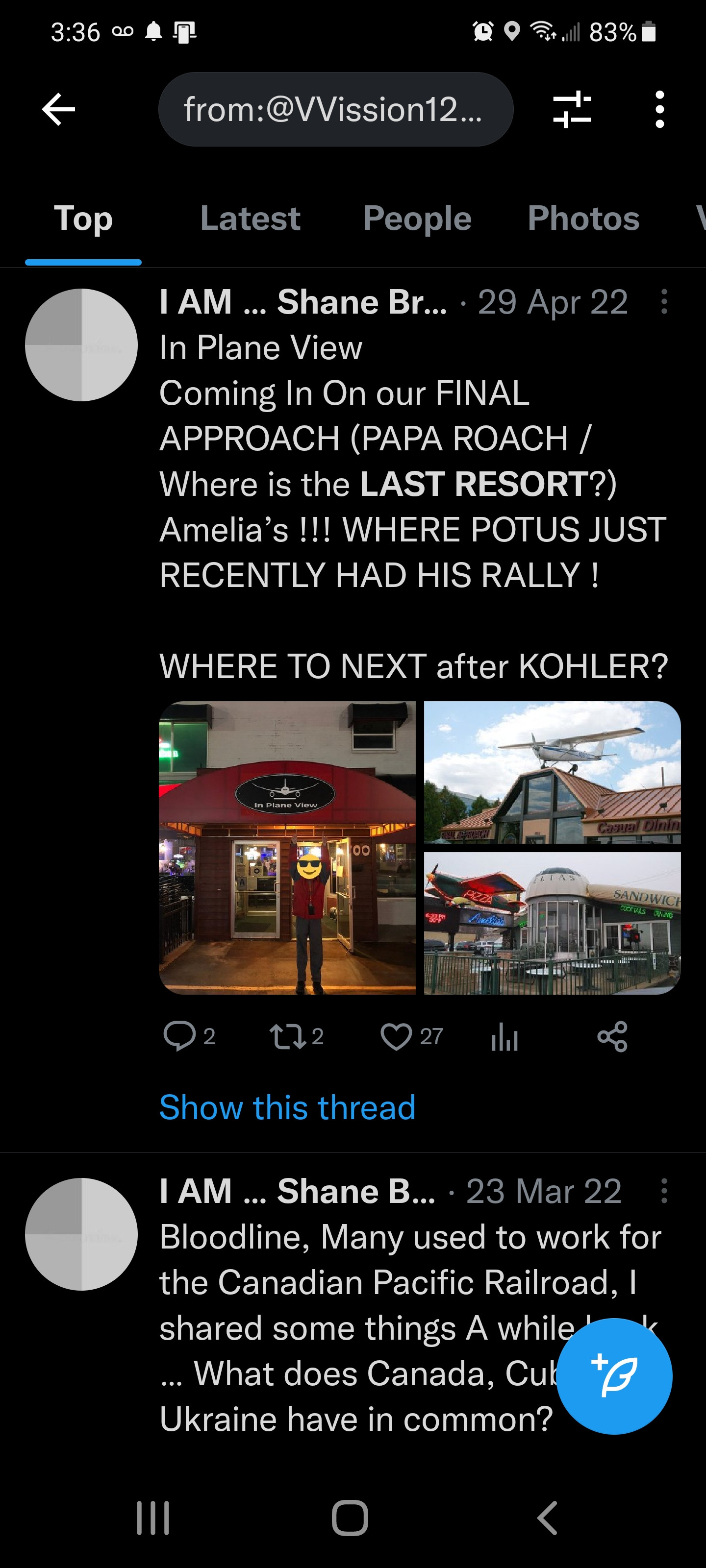Switch to the People tab
Image resolution: width=706 pixels, height=1568 pixels.
pyautogui.click(x=417, y=219)
